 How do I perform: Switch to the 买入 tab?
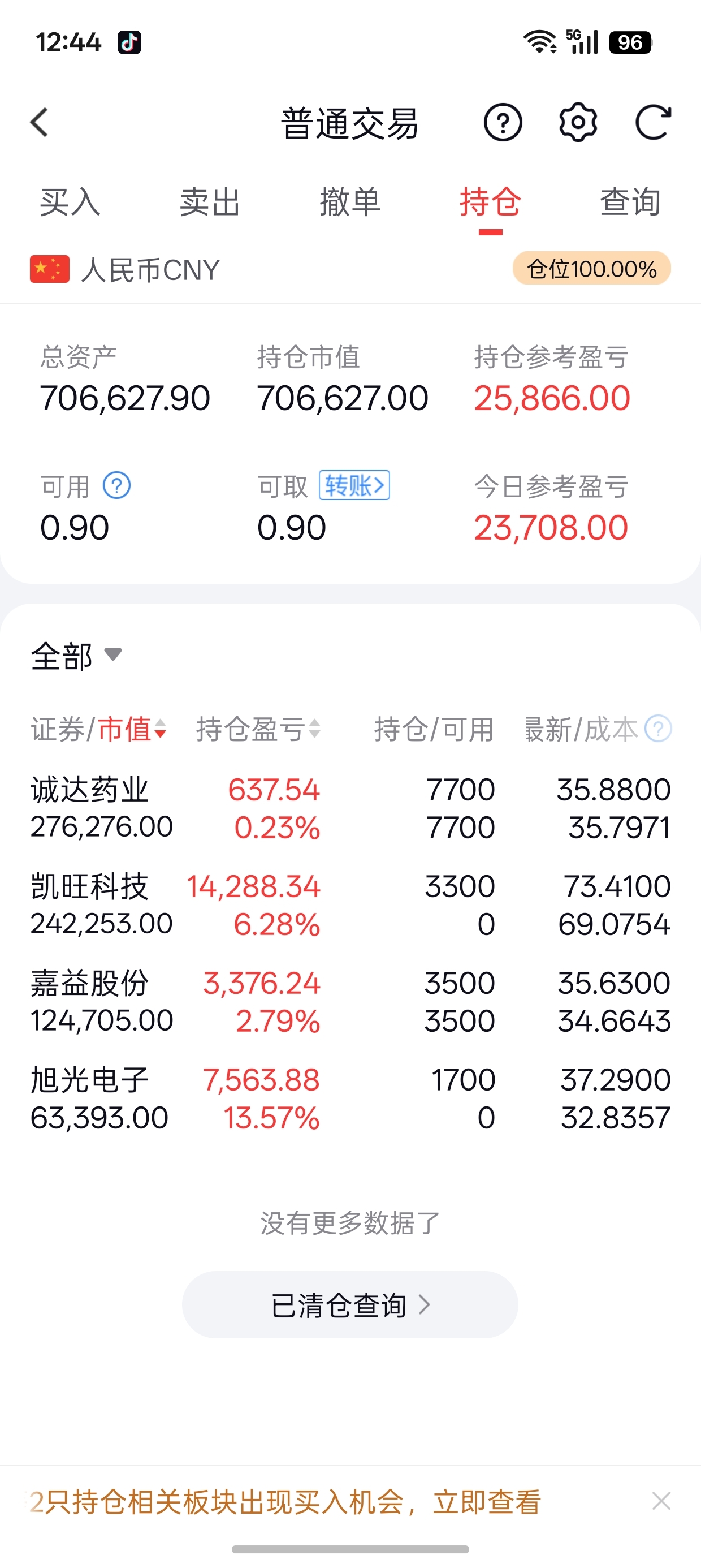coord(70,202)
